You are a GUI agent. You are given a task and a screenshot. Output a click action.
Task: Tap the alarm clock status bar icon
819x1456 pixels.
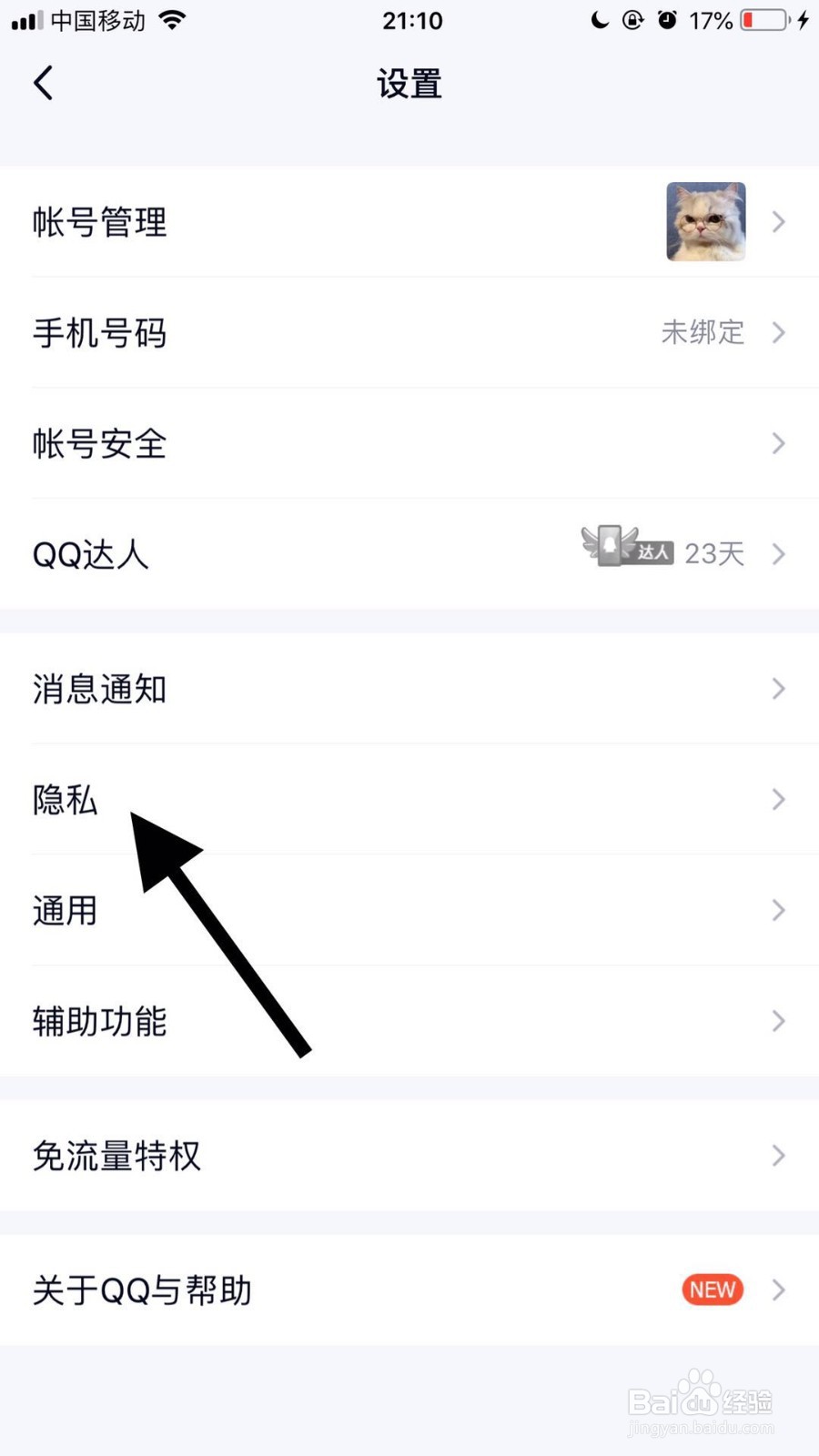tap(669, 20)
